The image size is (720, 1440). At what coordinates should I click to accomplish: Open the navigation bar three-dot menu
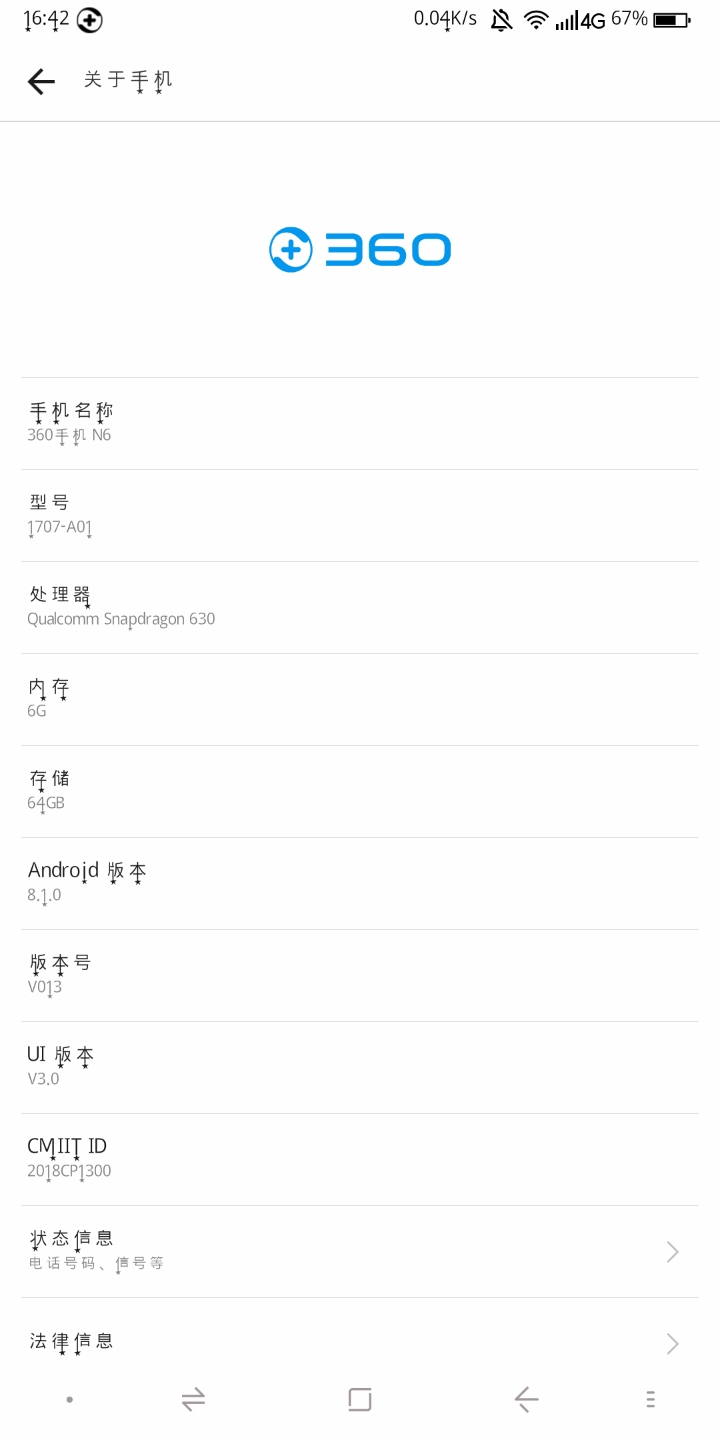[650, 1400]
